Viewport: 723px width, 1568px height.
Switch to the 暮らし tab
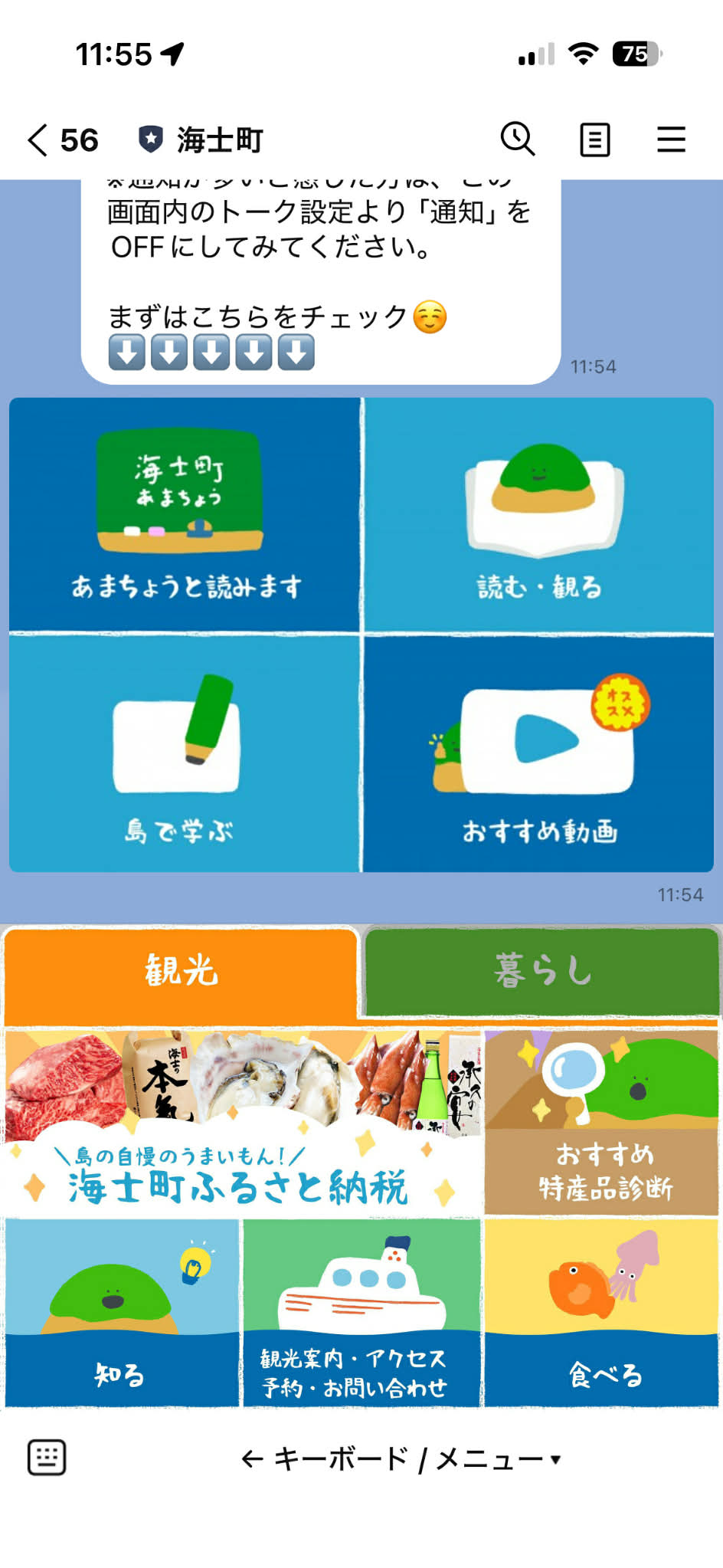(x=542, y=971)
